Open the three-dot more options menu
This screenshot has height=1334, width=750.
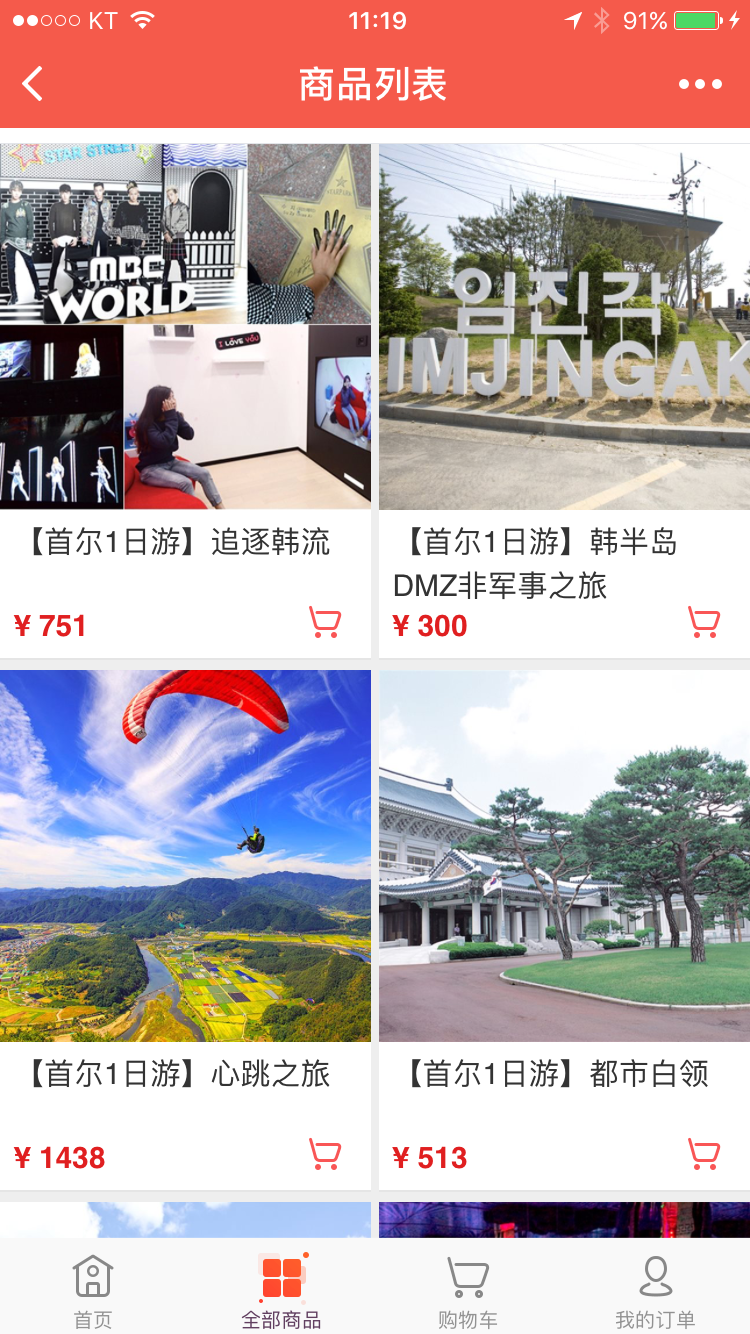coord(700,84)
